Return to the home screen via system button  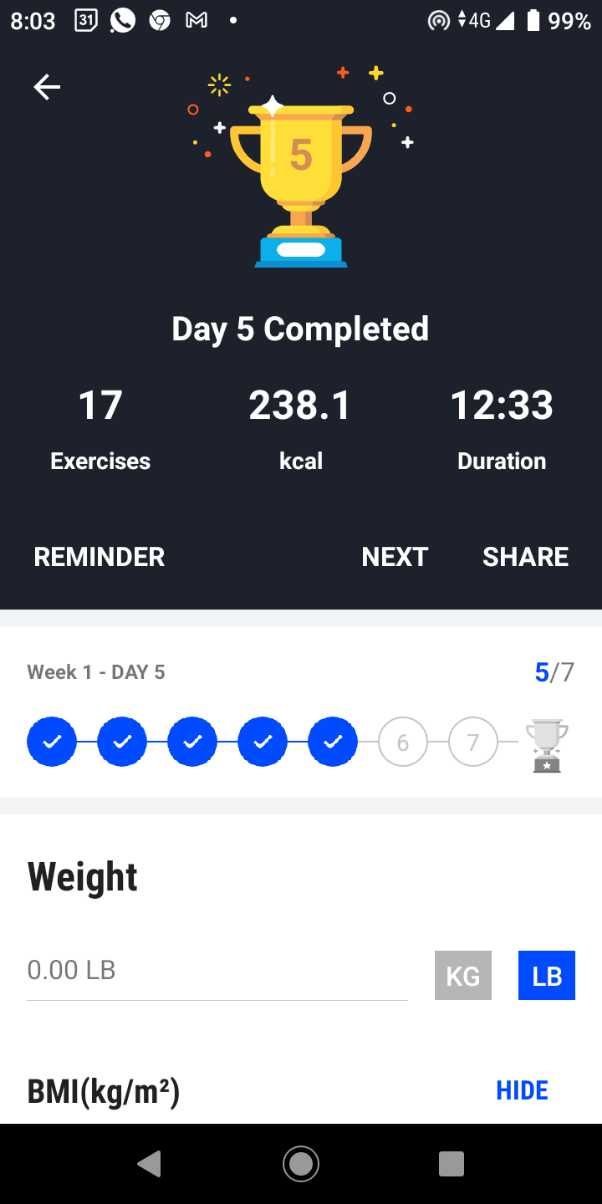(300, 1163)
